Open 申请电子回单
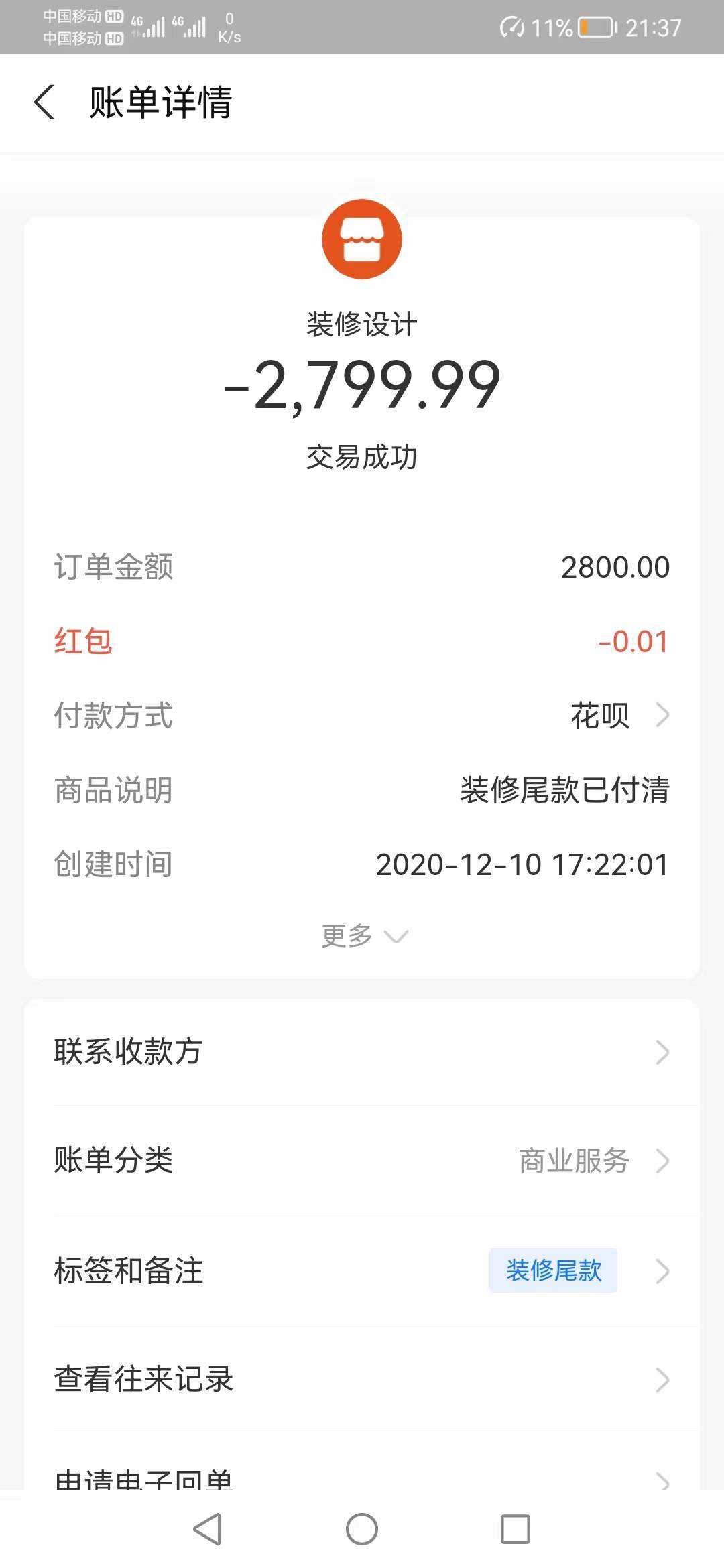 (x=362, y=1477)
